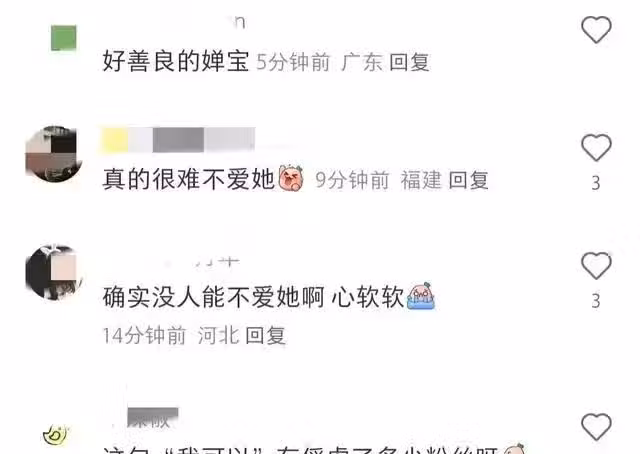
Task: Reply to the comment 真的很难不爱她
Action: pyautogui.click(x=468, y=180)
